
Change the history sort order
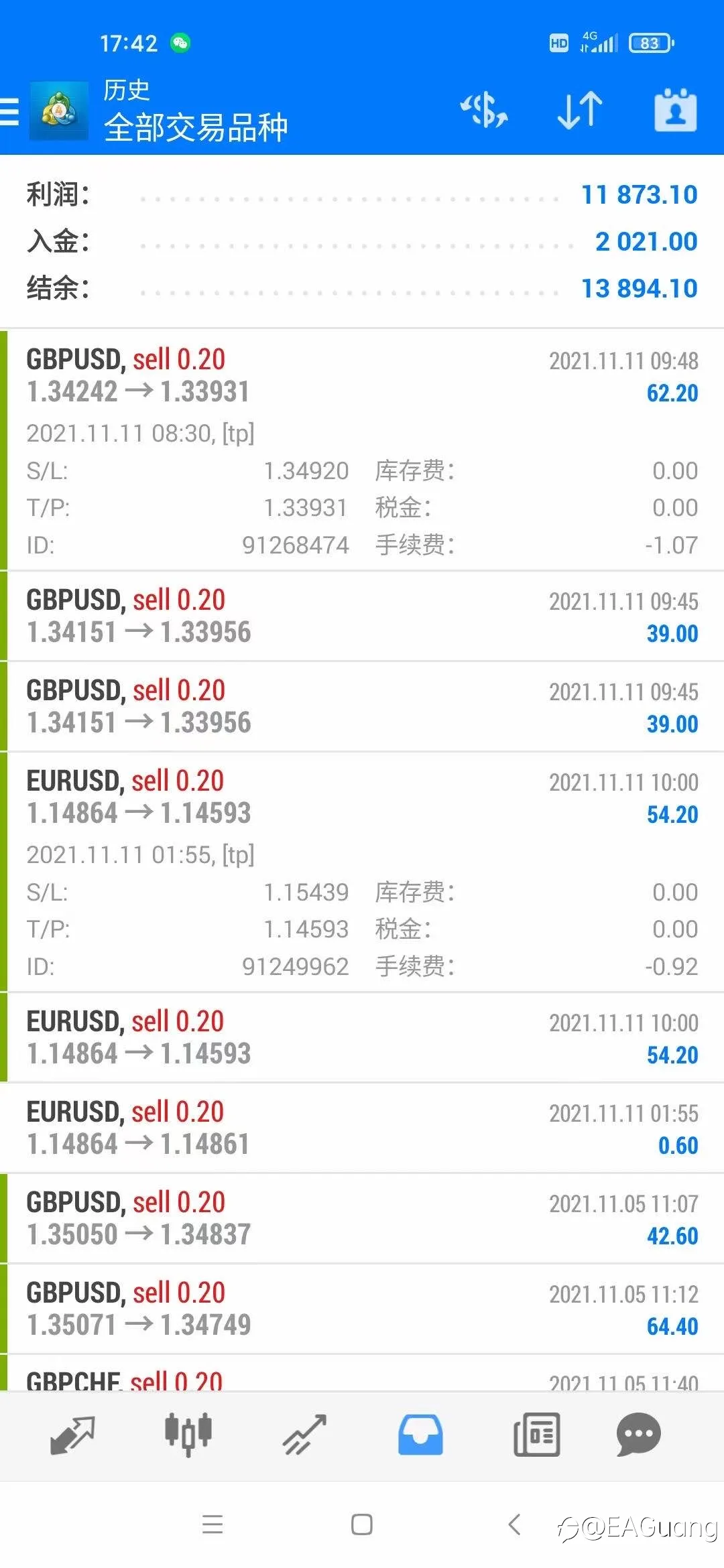pyautogui.click(x=580, y=111)
